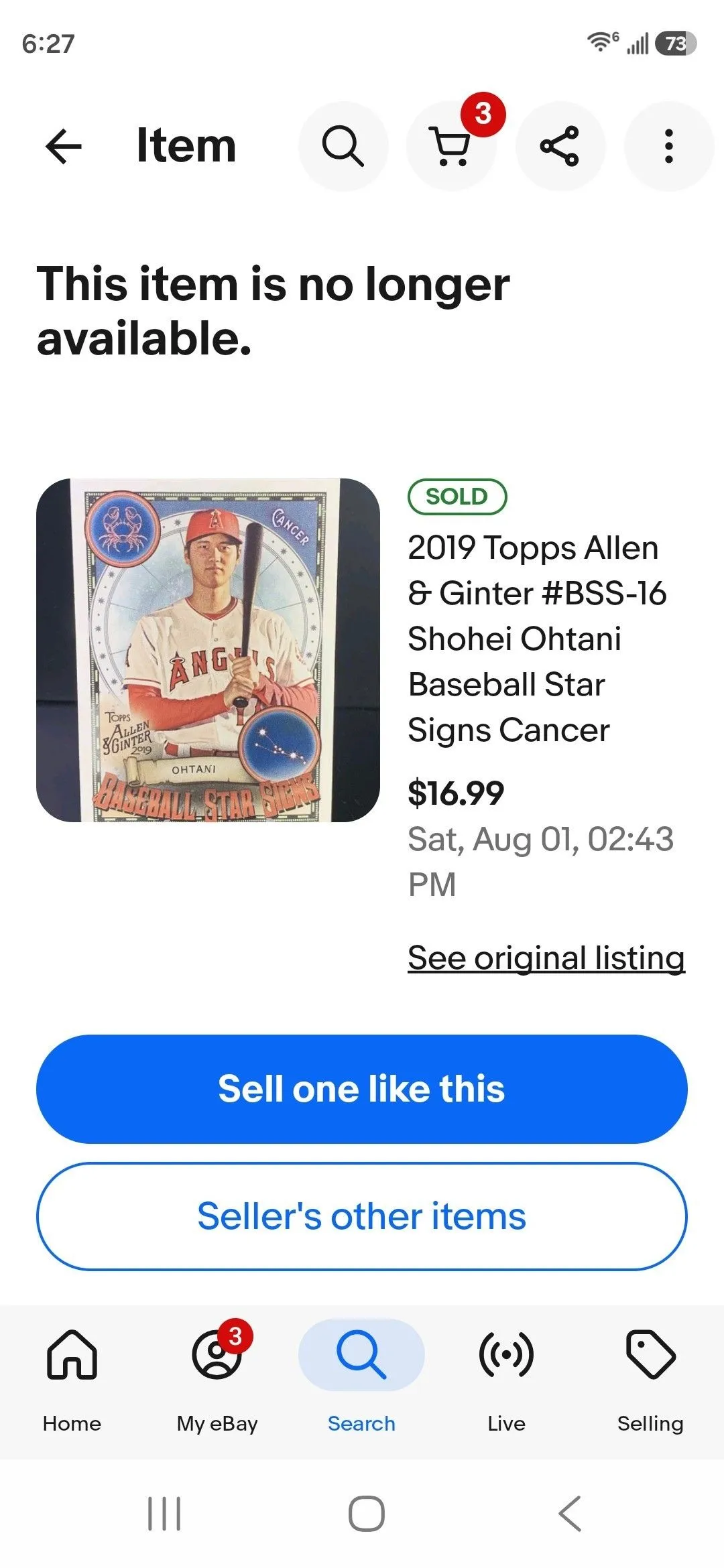Open the three-dot overflow menu

pyautogui.click(x=668, y=146)
